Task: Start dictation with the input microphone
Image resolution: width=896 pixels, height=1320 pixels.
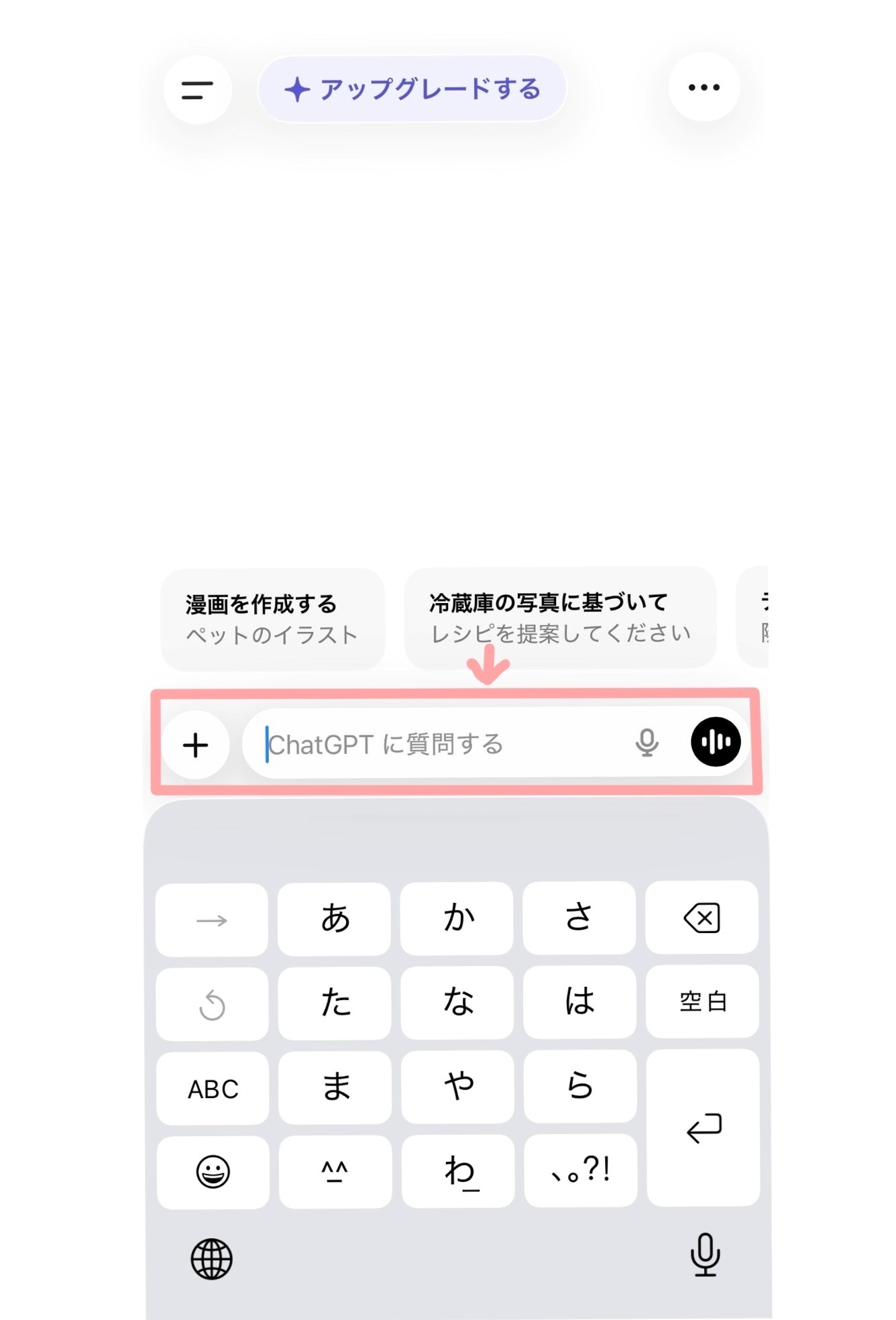Action: click(647, 743)
